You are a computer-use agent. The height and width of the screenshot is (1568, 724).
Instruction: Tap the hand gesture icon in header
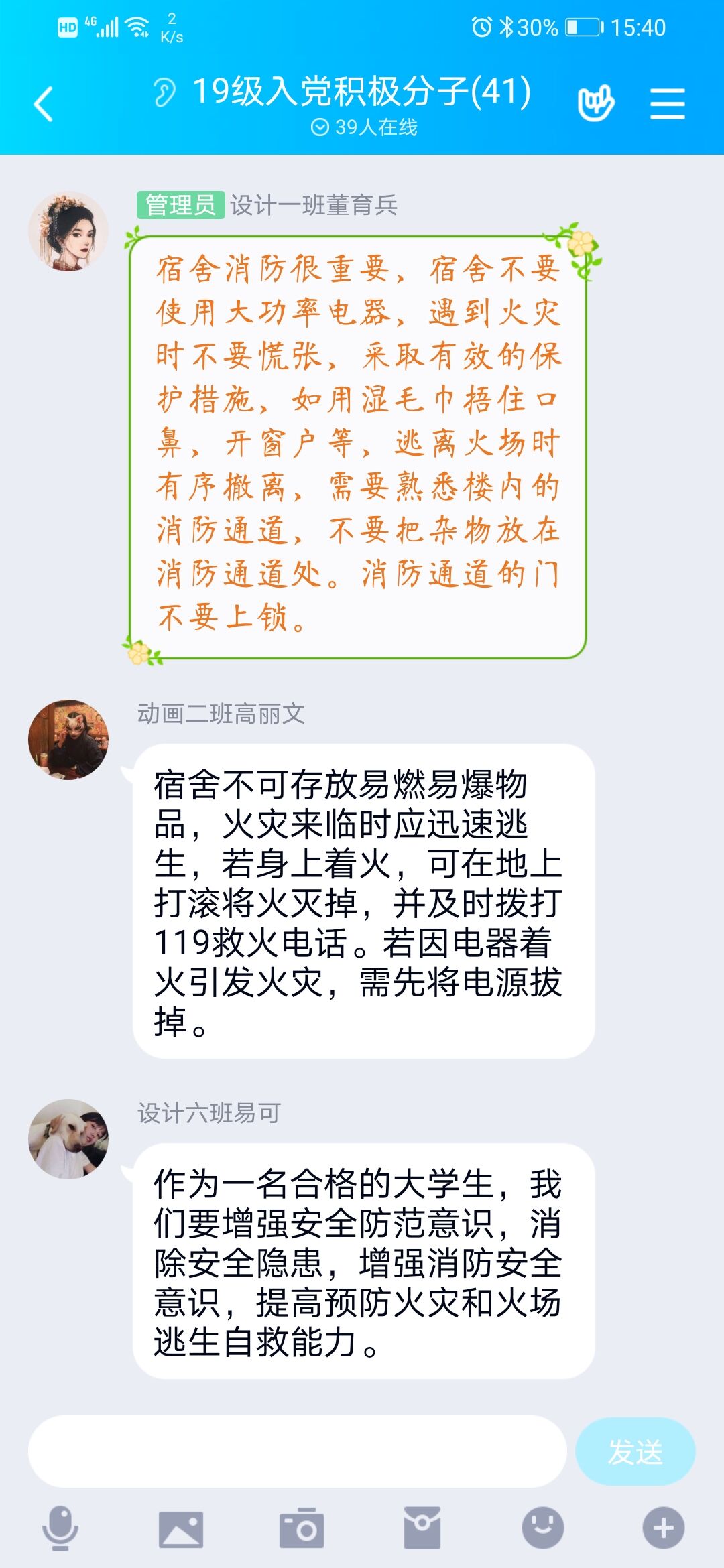pos(596,103)
